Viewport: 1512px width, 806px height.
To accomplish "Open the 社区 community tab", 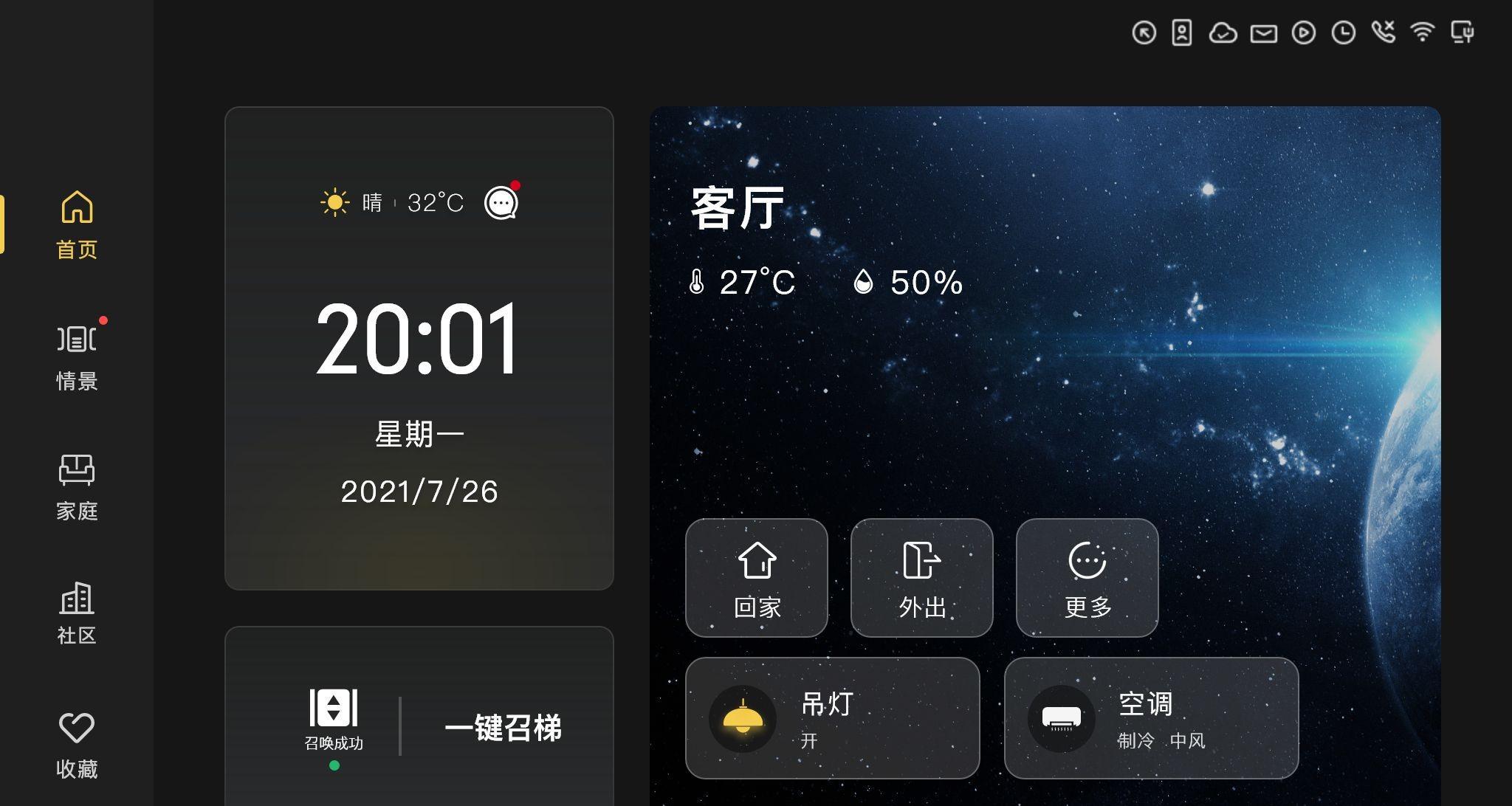I will [x=77, y=613].
